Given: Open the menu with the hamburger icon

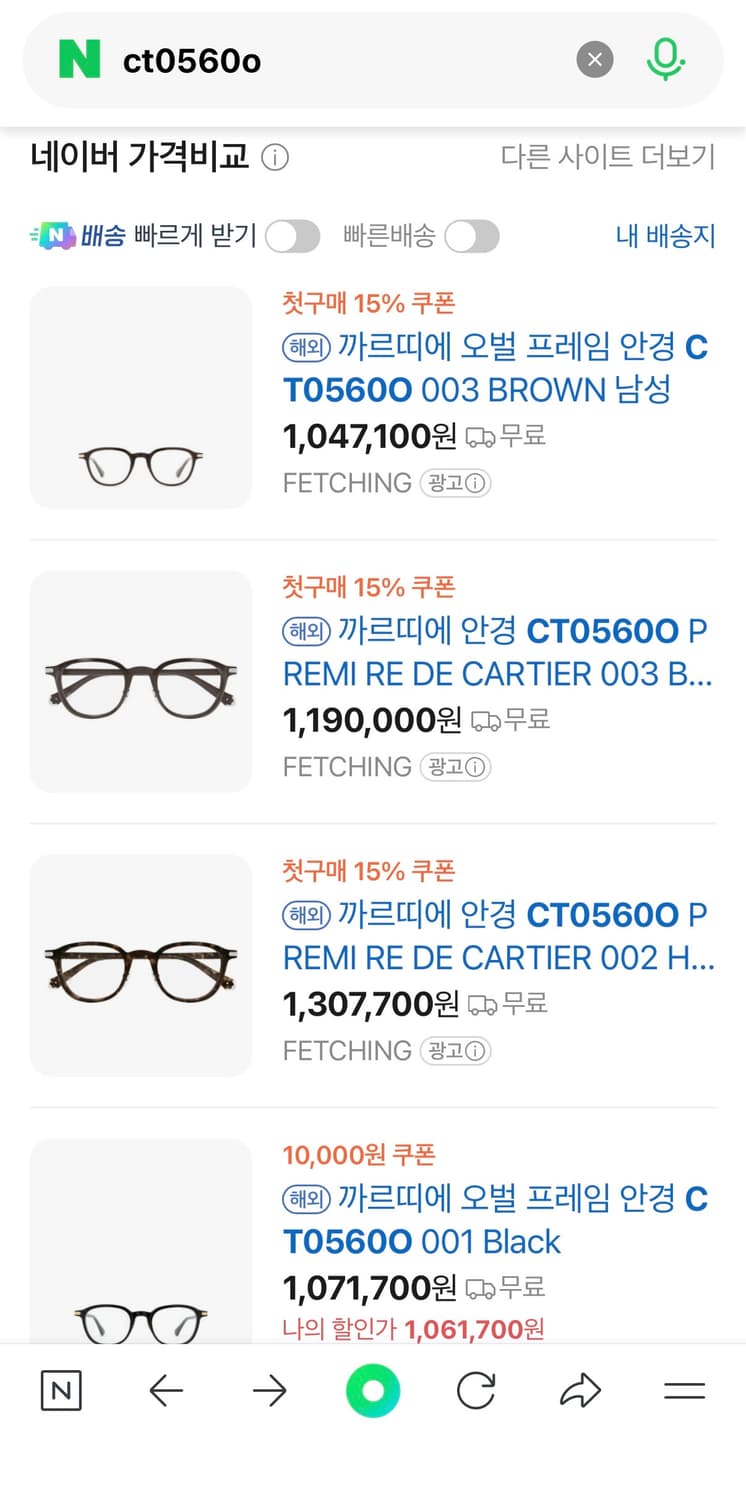Looking at the screenshot, I should [683, 1389].
